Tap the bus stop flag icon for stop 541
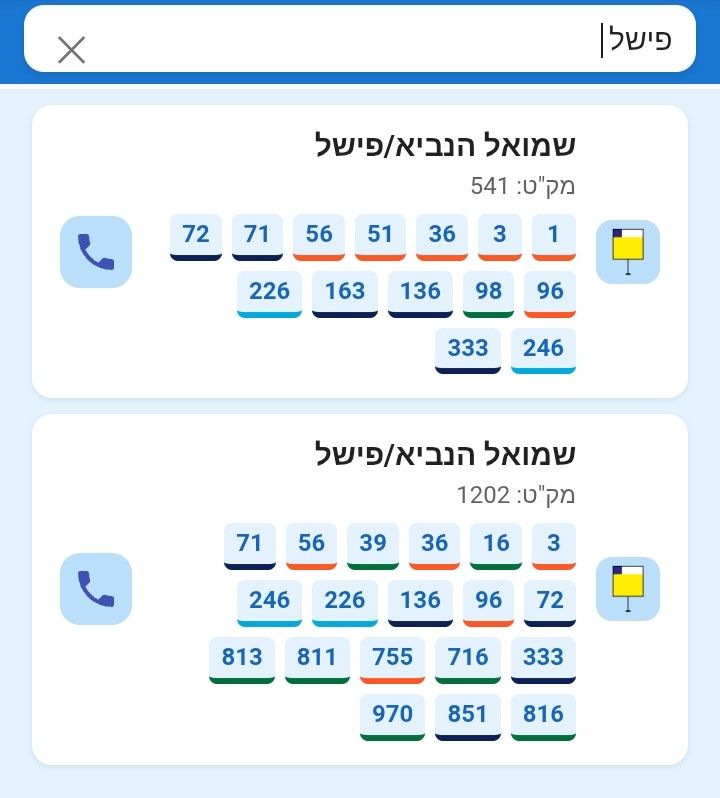 pyautogui.click(x=628, y=252)
